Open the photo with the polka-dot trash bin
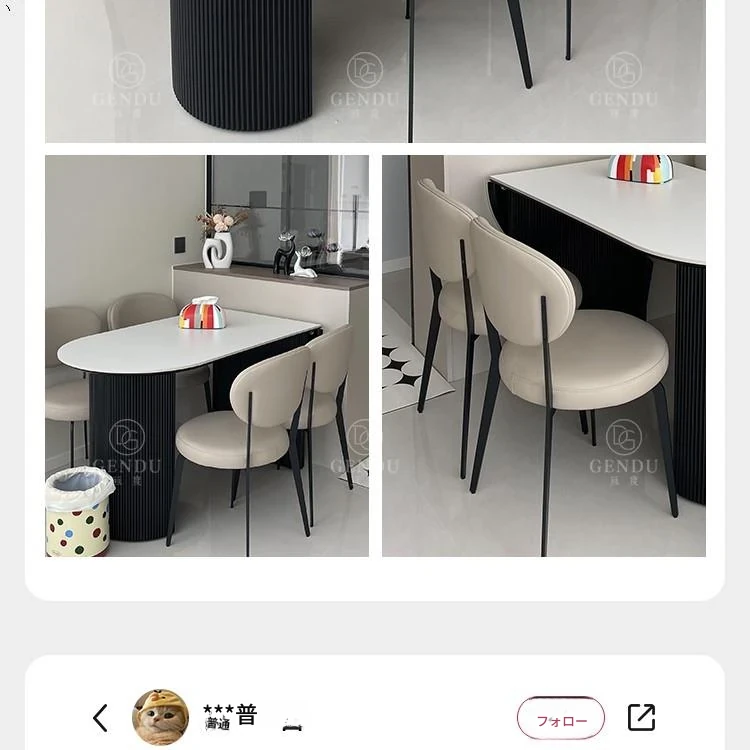The image size is (750, 750). (x=207, y=356)
